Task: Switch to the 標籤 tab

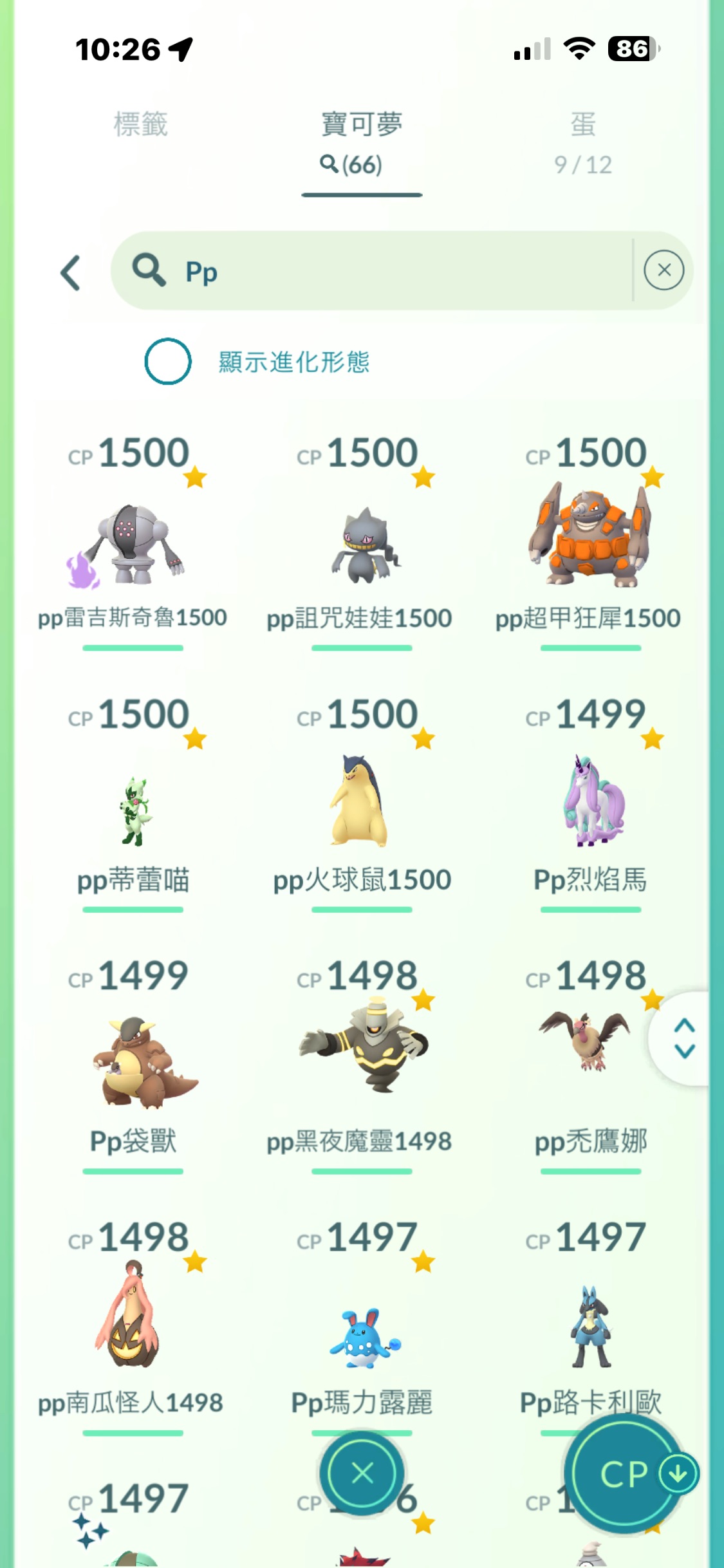Action: (140, 124)
